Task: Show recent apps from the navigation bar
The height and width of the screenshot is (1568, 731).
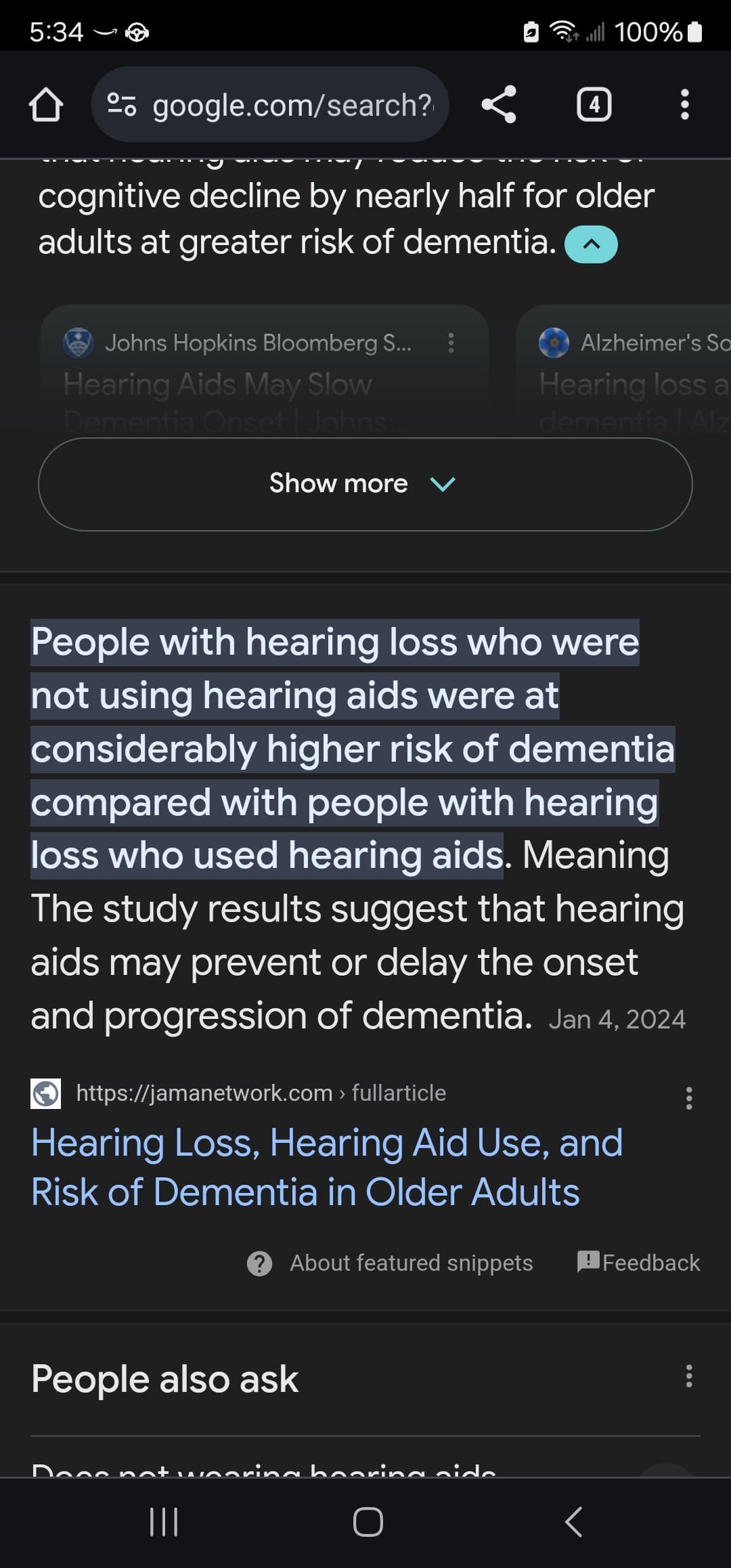Action: pos(163,1522)
